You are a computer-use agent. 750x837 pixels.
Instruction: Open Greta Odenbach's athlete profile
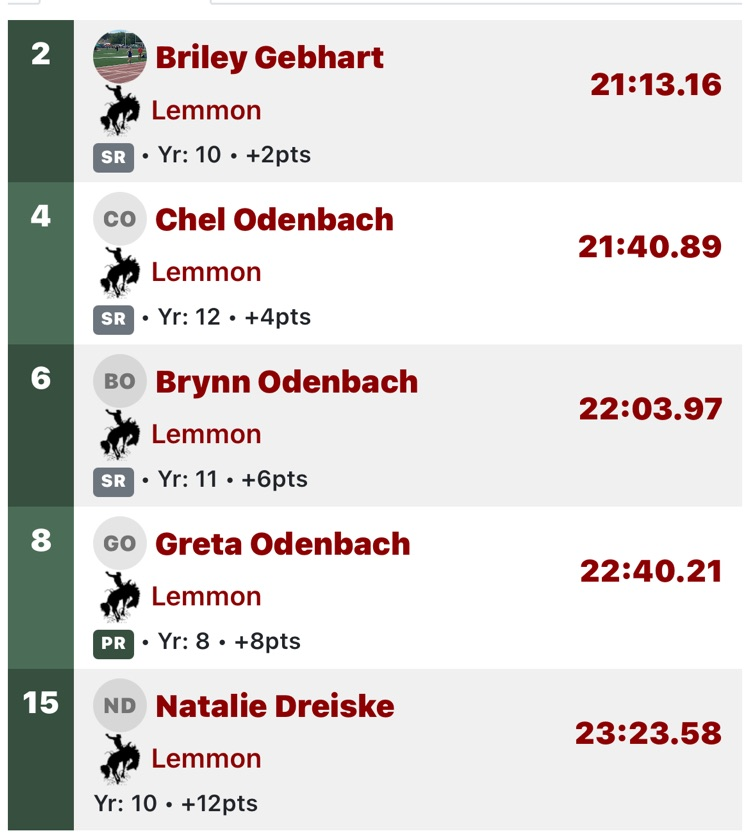(283, 544)
